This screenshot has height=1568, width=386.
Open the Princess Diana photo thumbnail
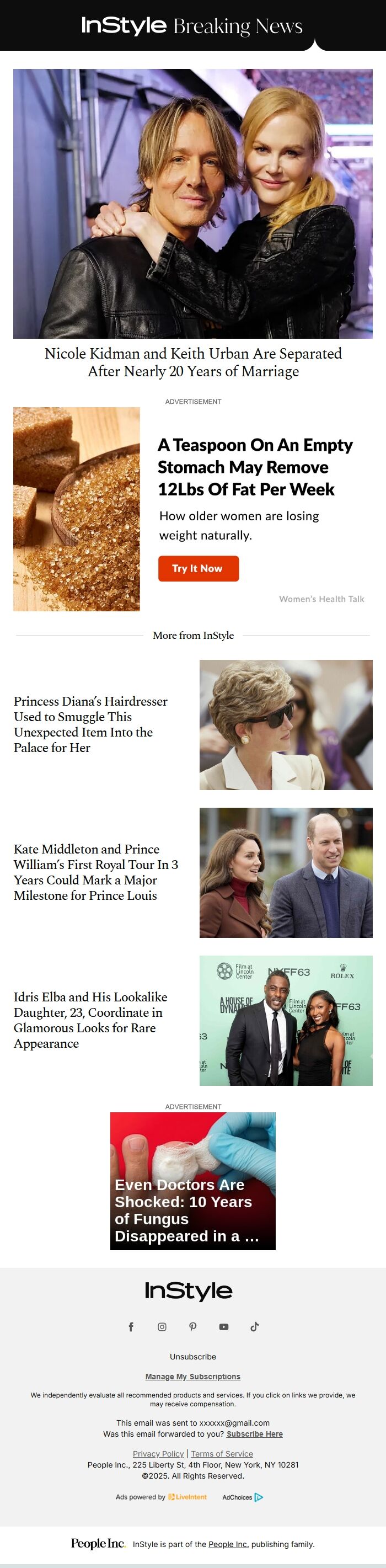click(x=286, y=724)
